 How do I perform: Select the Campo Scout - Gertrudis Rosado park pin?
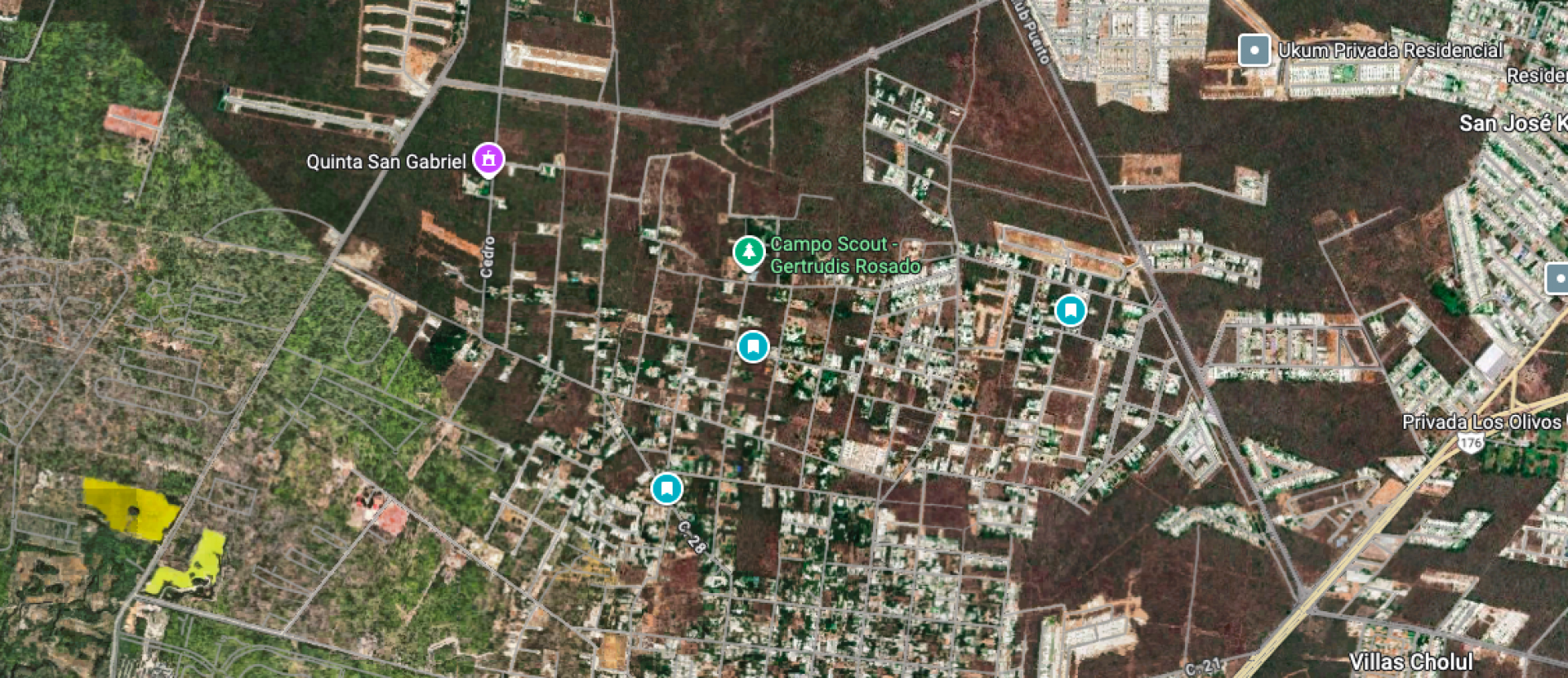[x=749, y=252]
